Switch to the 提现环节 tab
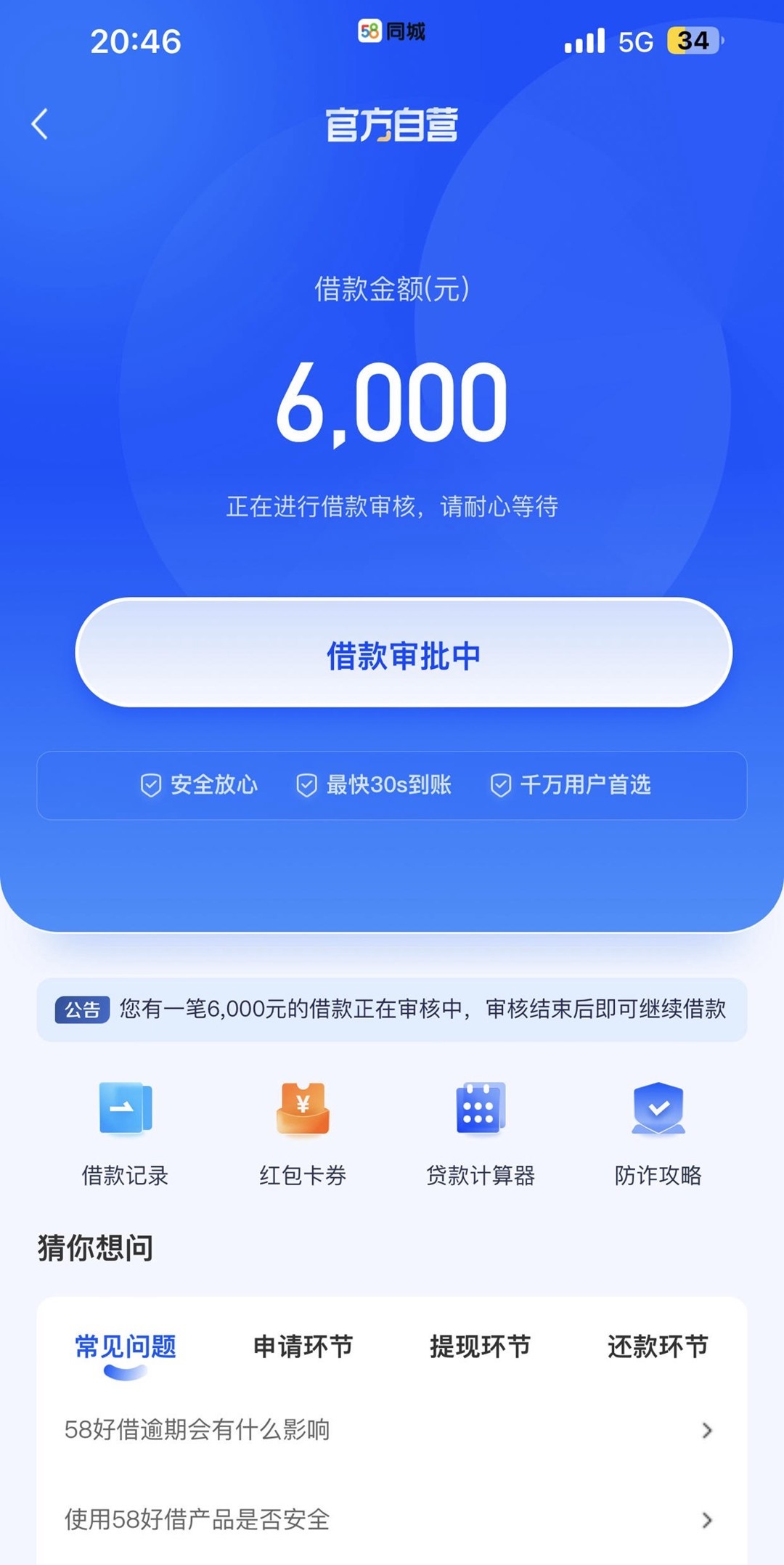 (480, 1347)
